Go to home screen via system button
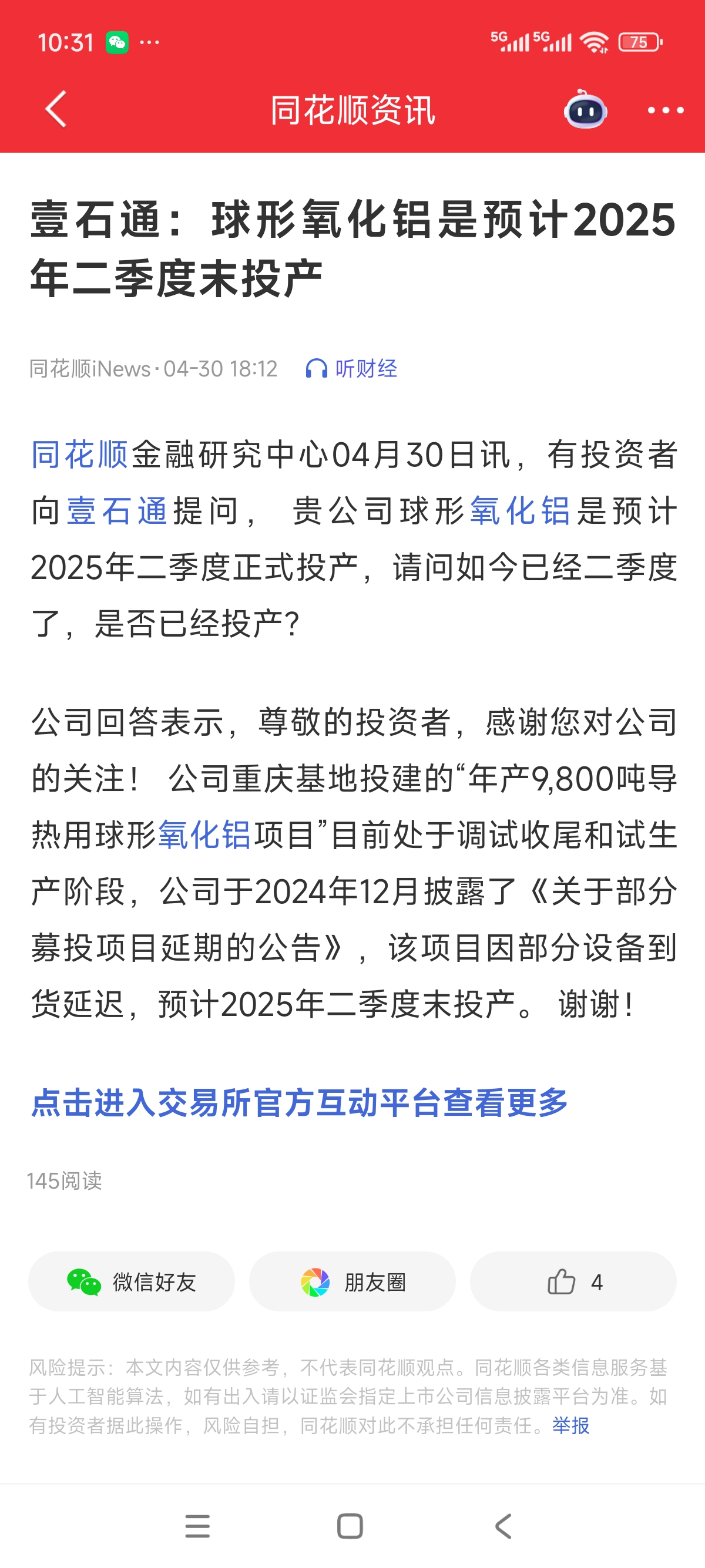Screen dimensions: 705x1568 tap(350, 1526)
